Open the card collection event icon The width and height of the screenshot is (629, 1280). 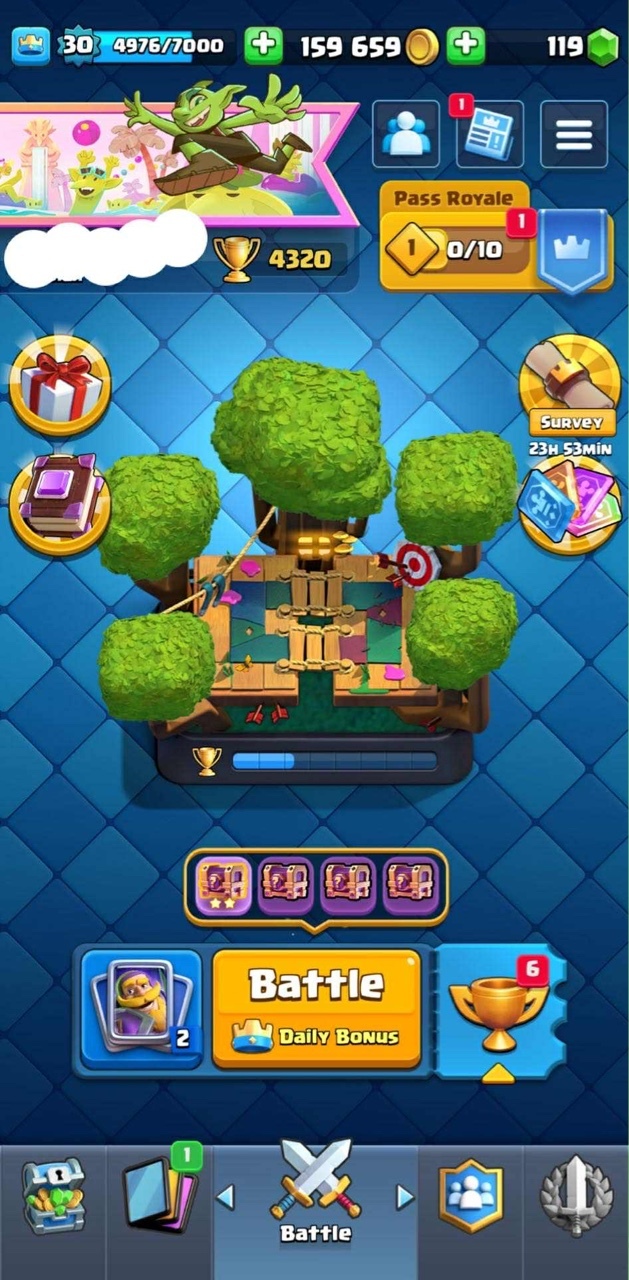click(x=570, y=505)
